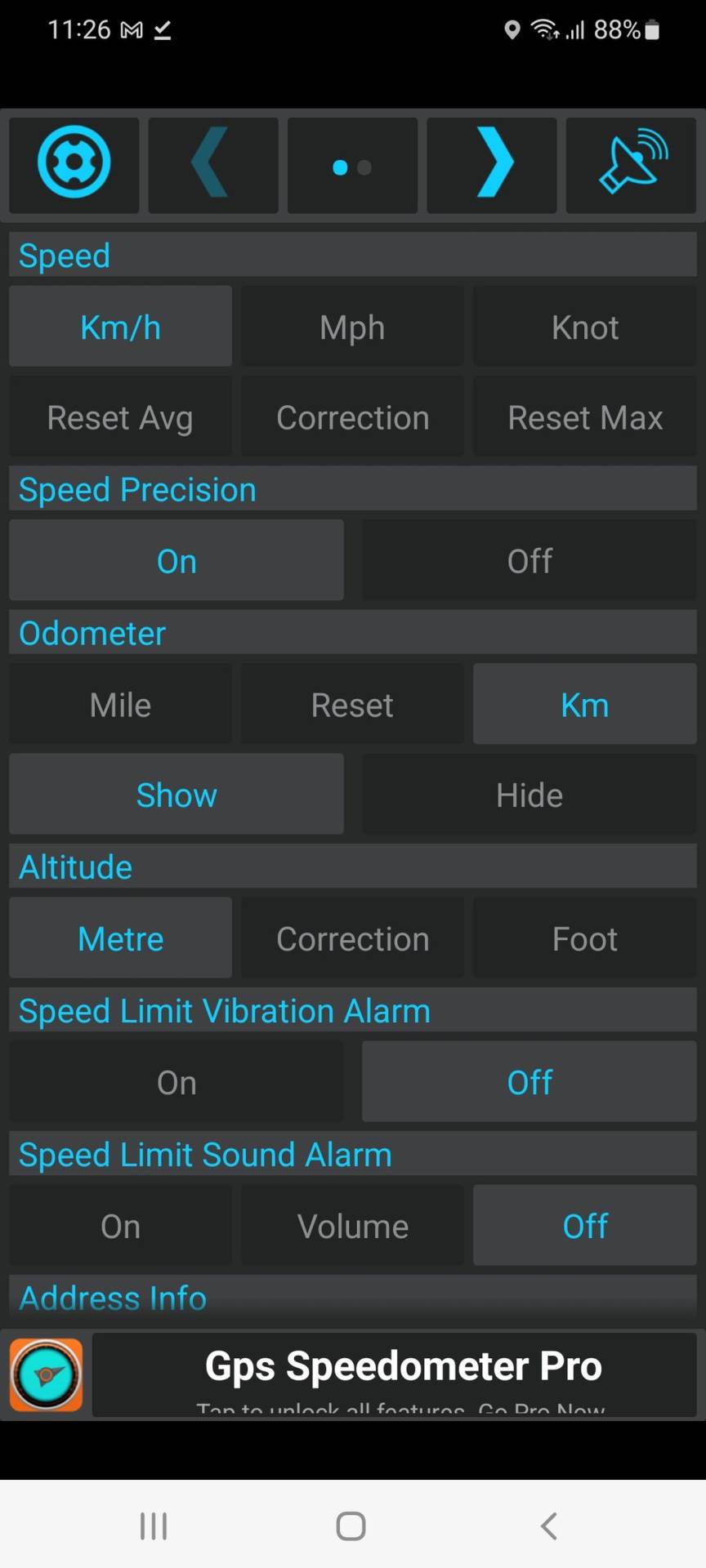Tap the speaker alarm icon in toolbar
This screenshot has width=706, height=1568.
point(630,163)
